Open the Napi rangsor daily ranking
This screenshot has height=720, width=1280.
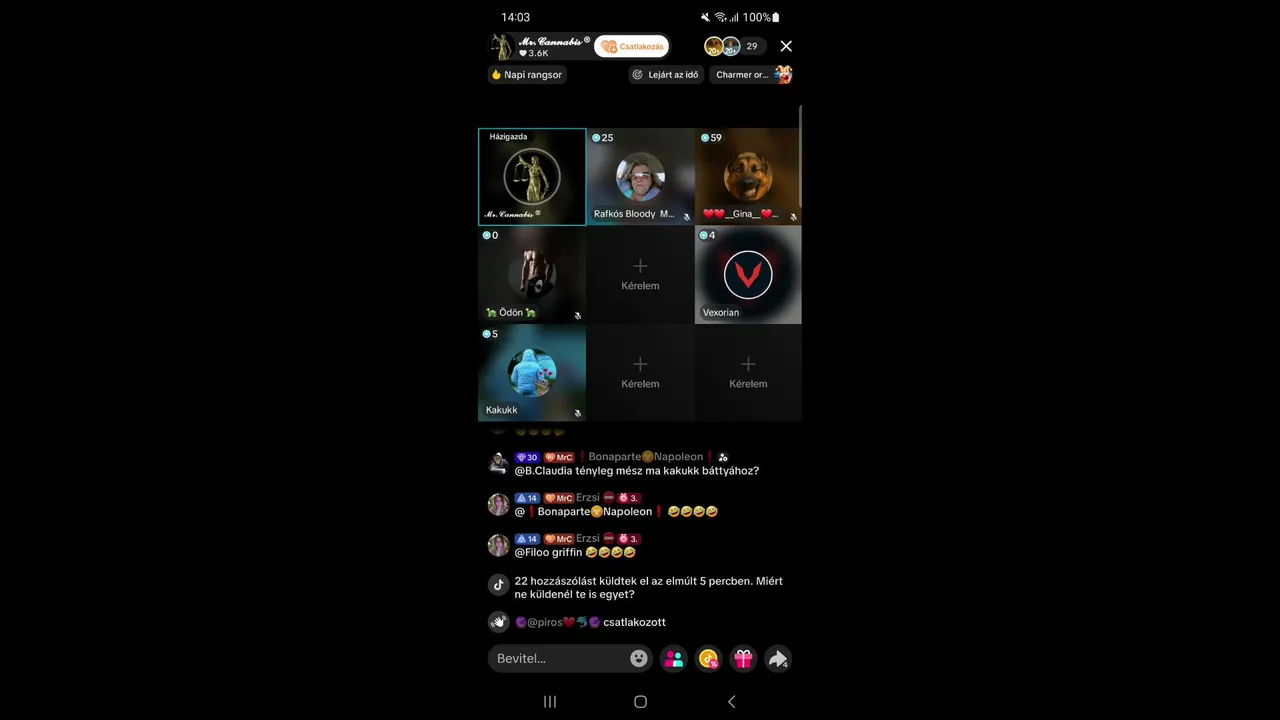[x=527, y=75]
